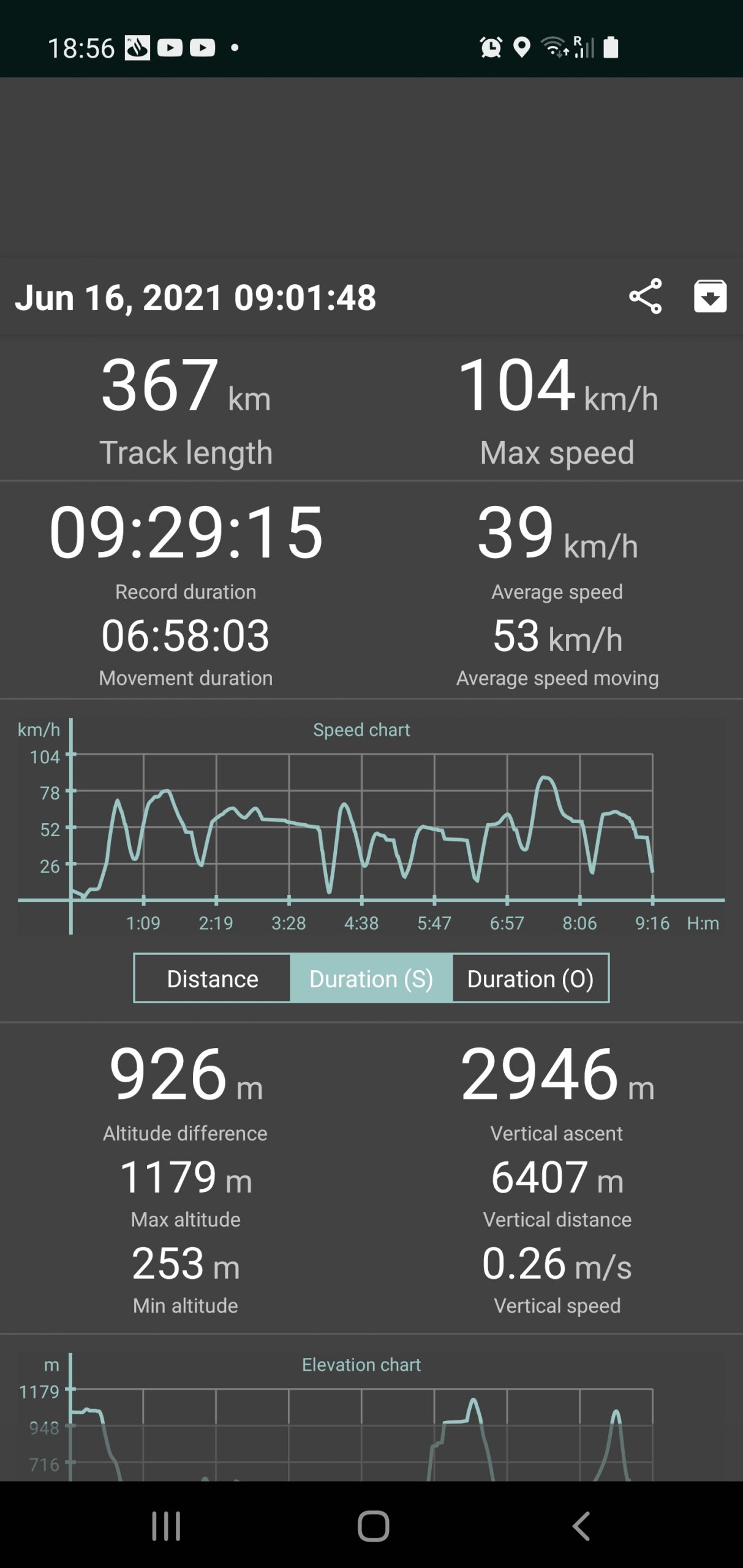Open recent apps from navigation bar
Image resolution: width=743 pixels, height=1568 pixels.
pyautogui.click(x=166, y=1526)
